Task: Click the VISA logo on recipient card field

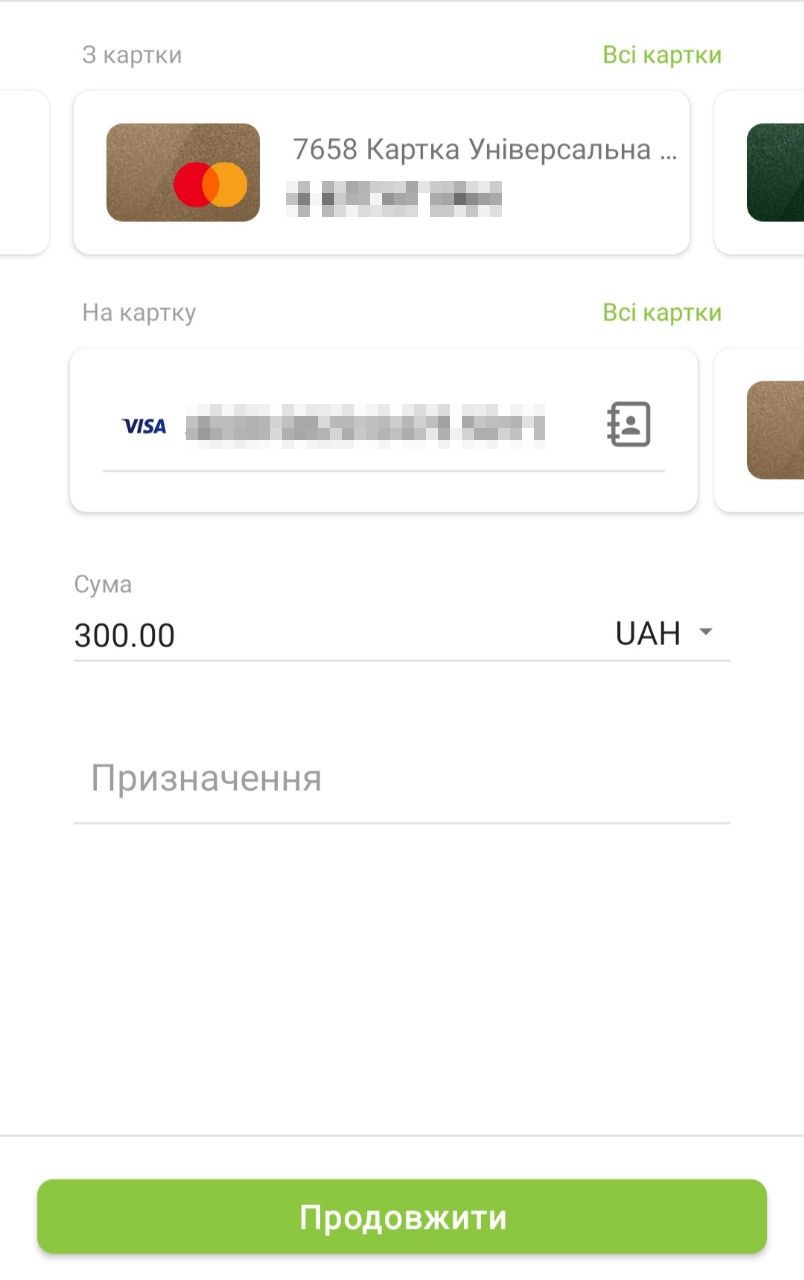Action: point(144,425)
